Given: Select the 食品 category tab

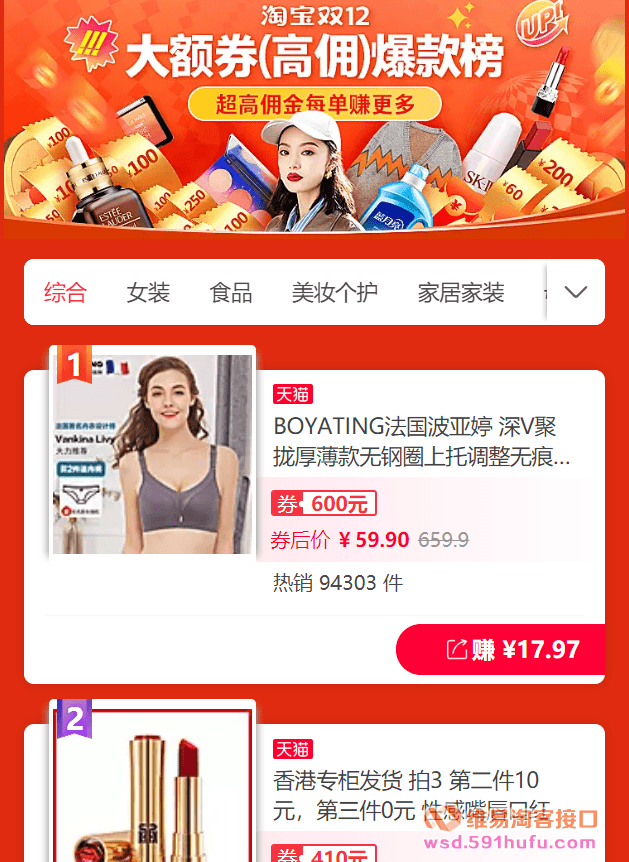Looking at the screenshot, I should click(x=231, y=293).
